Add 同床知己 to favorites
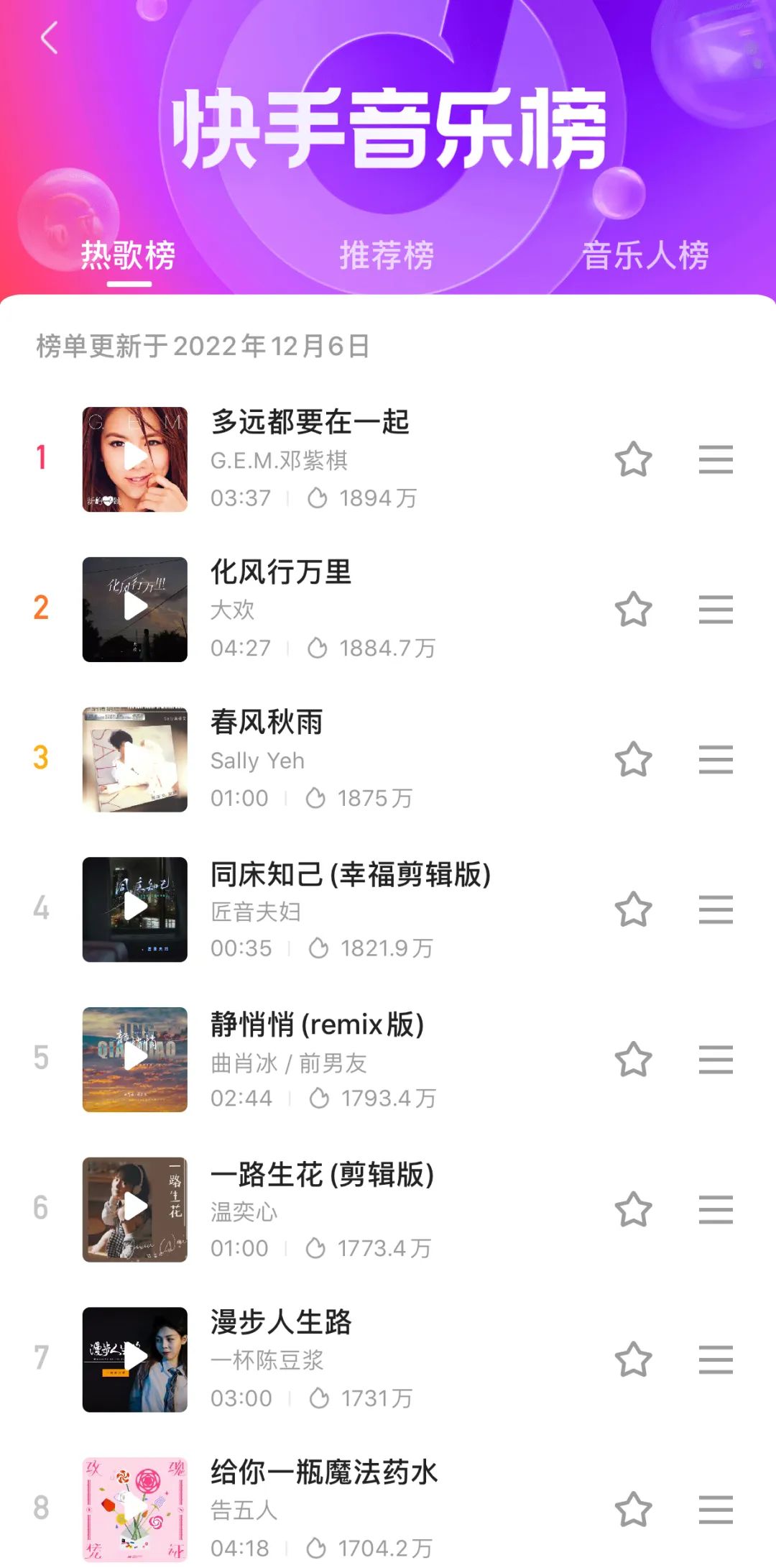Image resolution: width=776 pixels, height=1568 pixels. (x=633, y=909)
